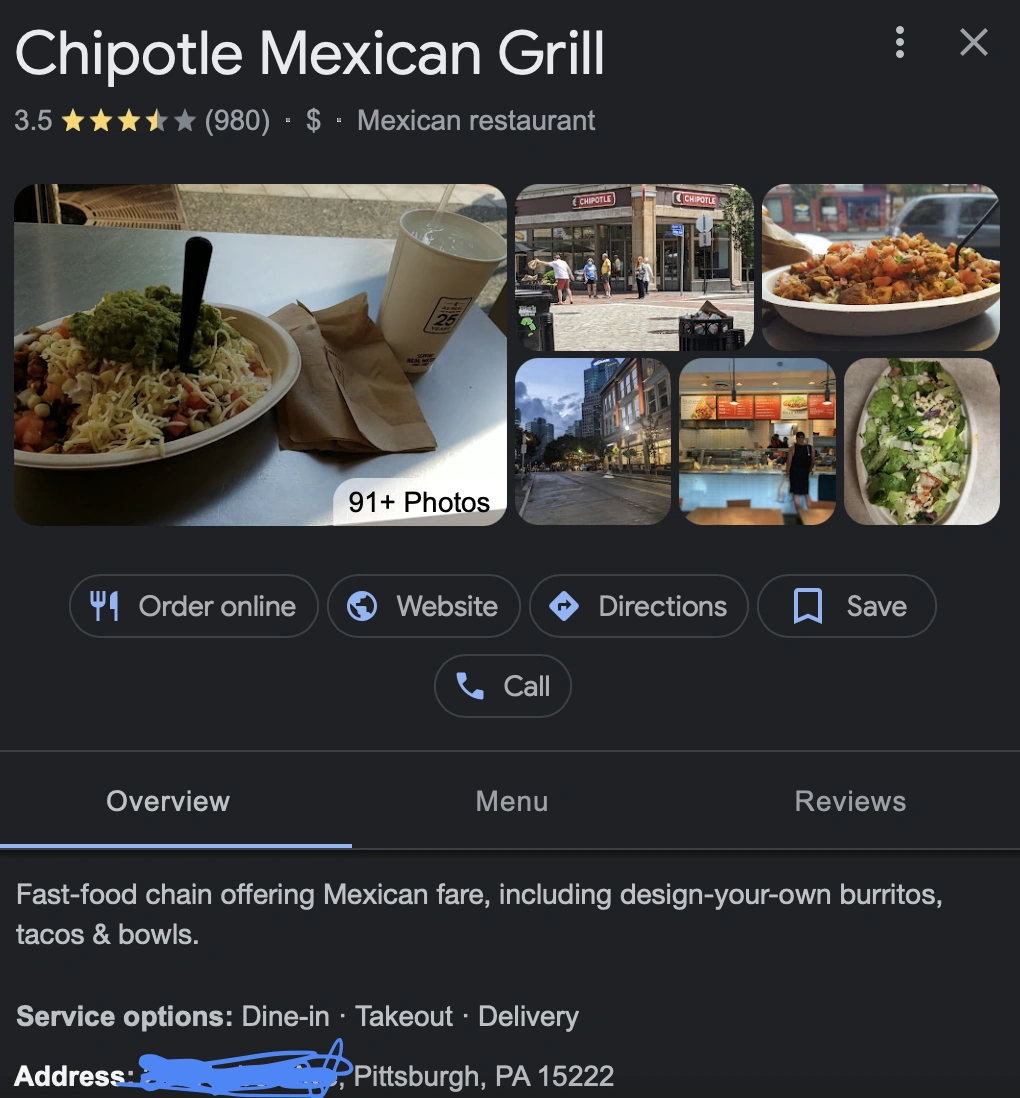Tap the Order online button

[x=194, y=606]
